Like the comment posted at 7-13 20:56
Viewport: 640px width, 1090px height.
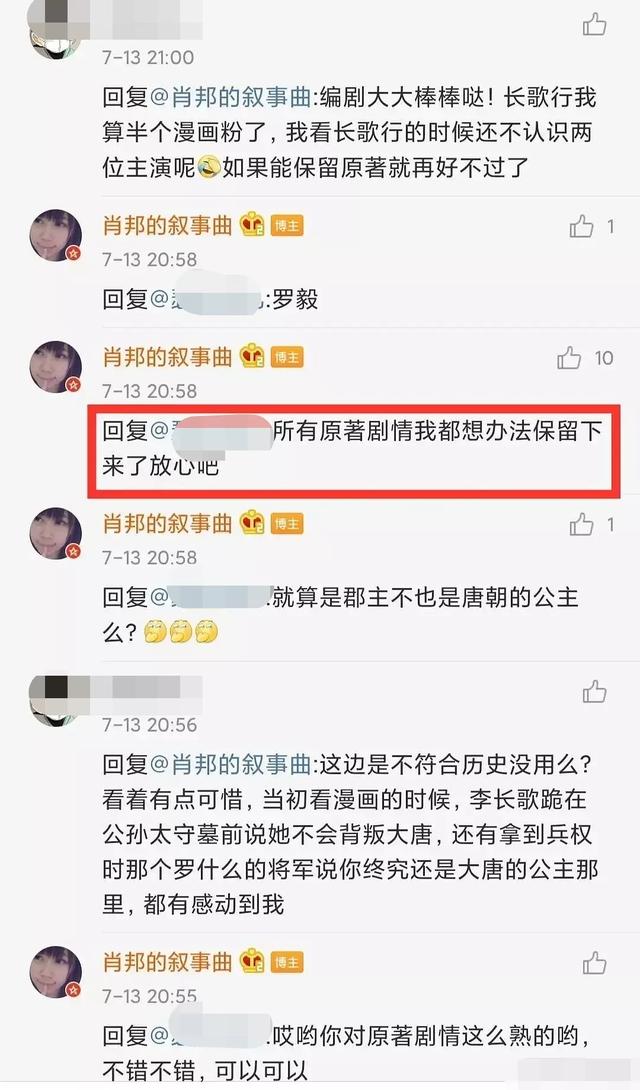click(595, 691)
